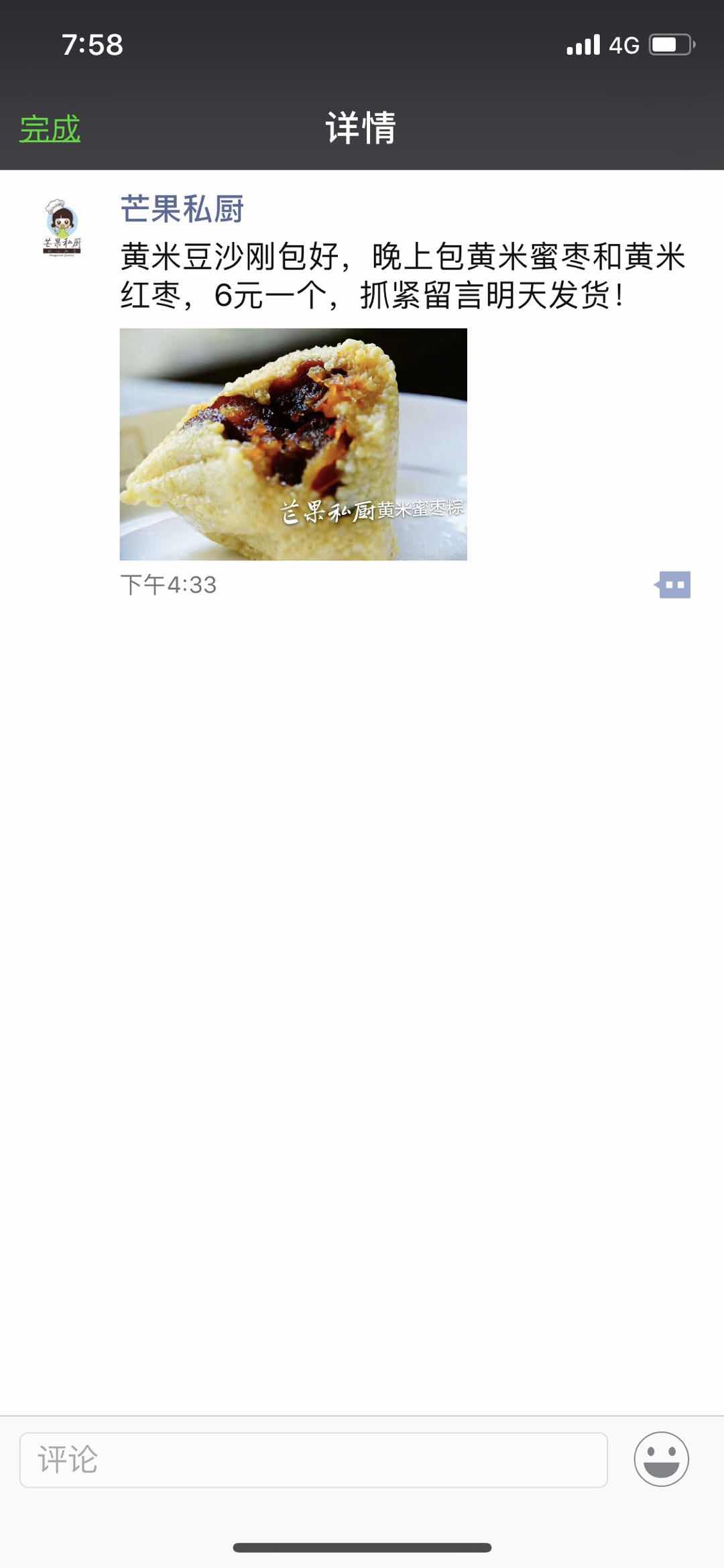Viewport: 724px width, 1568px height.
Task: View the 黄米蜜枣粽 photo full screen
Action: 293,444
